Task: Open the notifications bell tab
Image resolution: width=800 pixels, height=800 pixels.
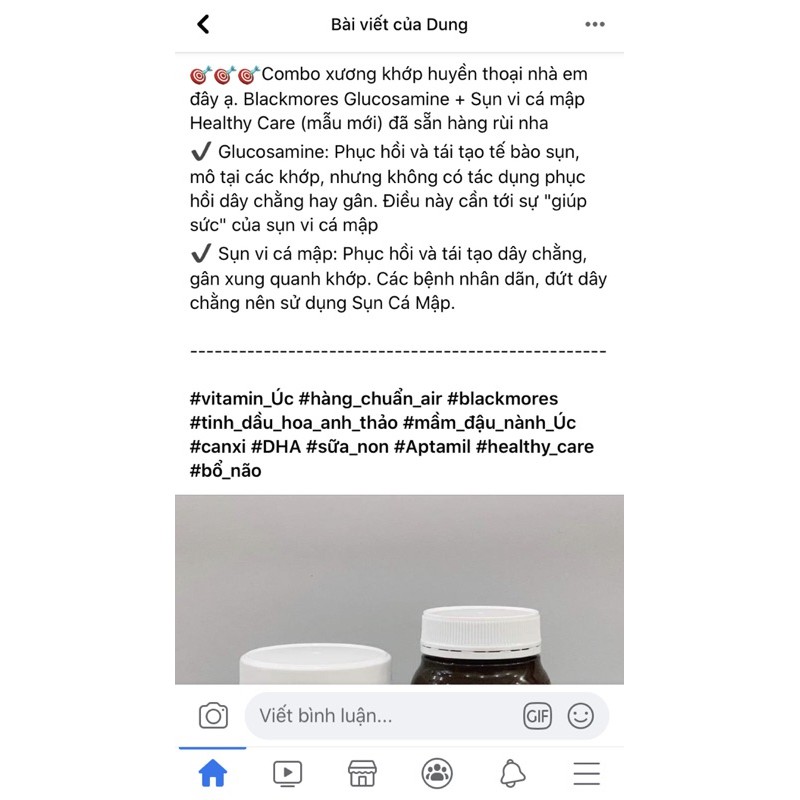Action: point(512,772)
